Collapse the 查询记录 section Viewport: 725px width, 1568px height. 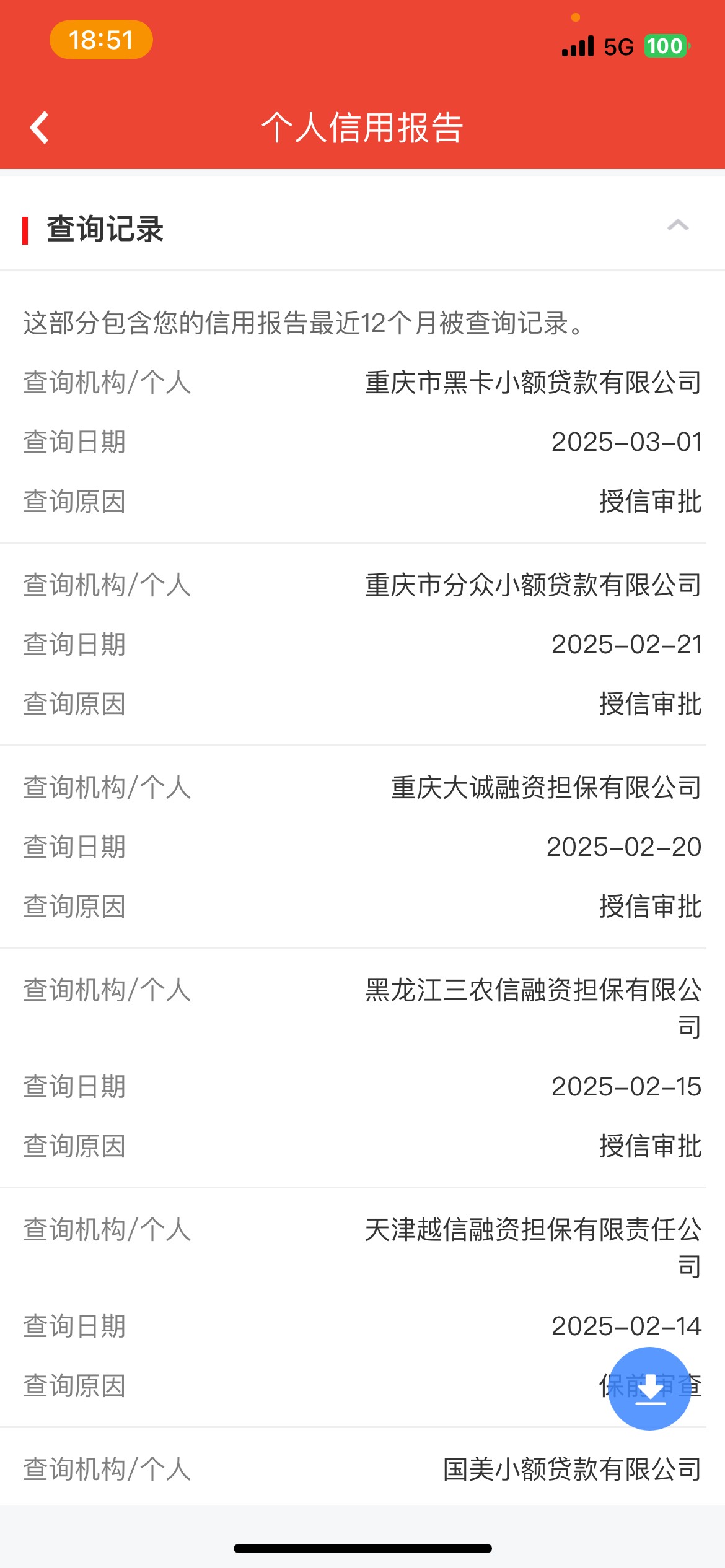(678, 225)
